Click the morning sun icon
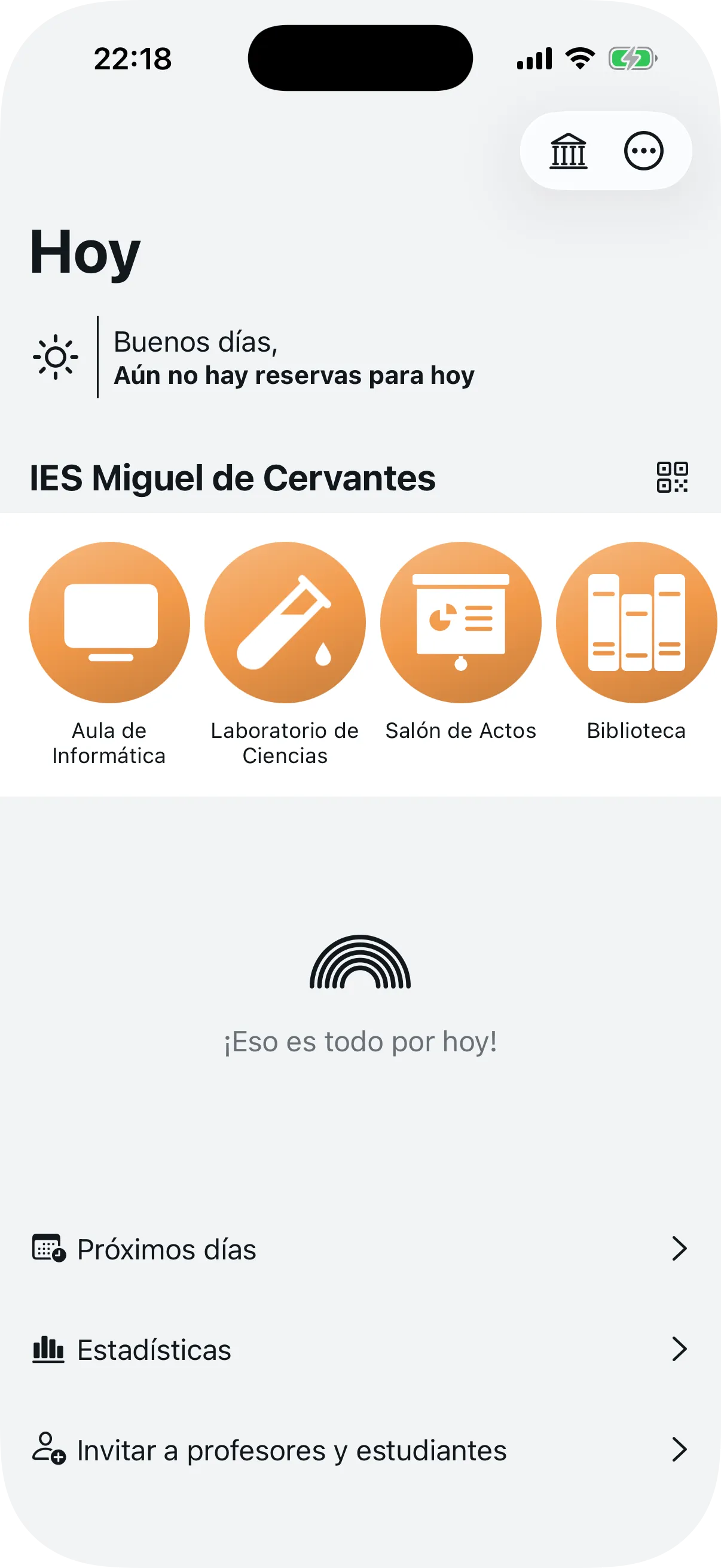Viewport: 721px width, 1568px height. pos(56,356)
